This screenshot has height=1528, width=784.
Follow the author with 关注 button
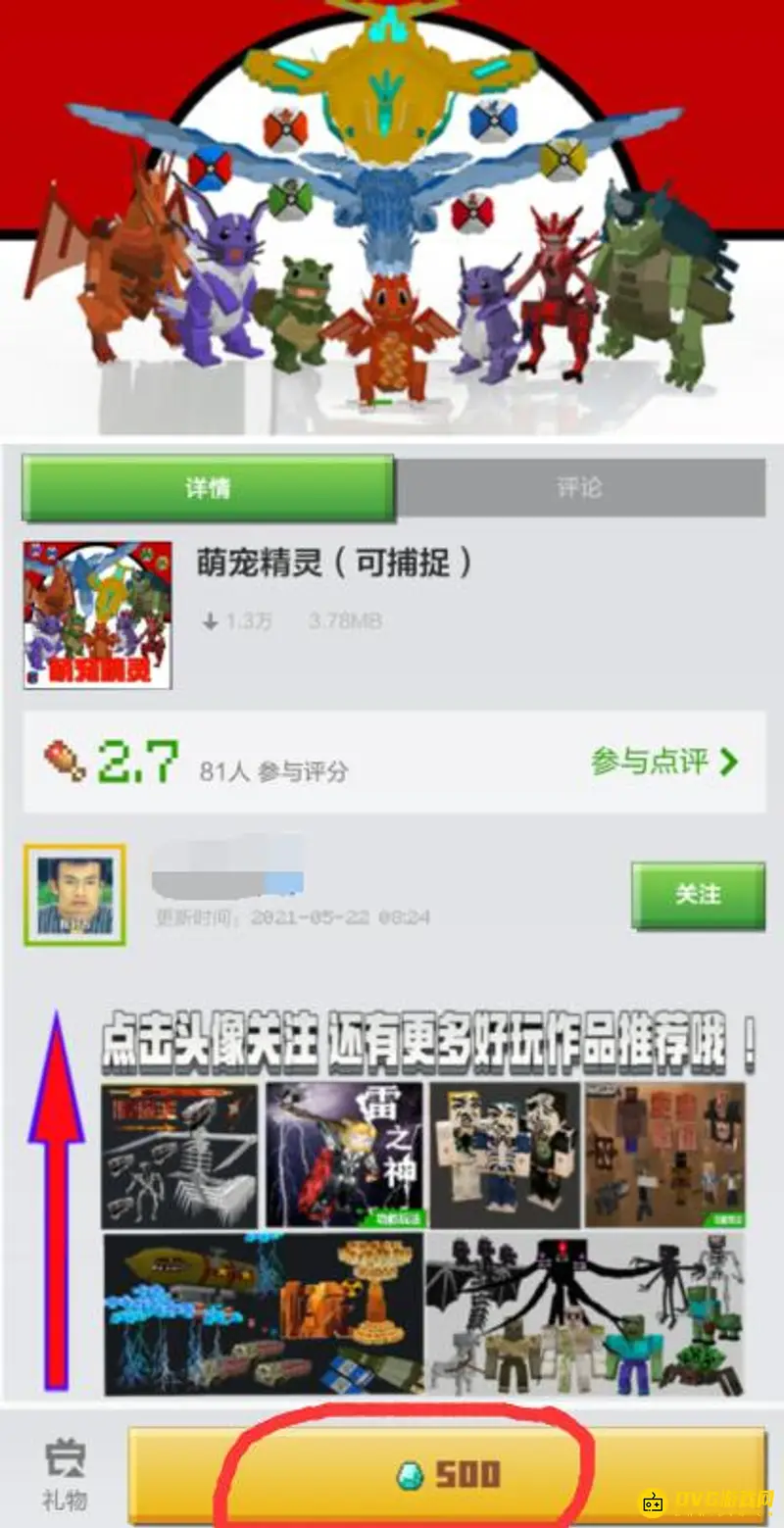pos(697,895)
